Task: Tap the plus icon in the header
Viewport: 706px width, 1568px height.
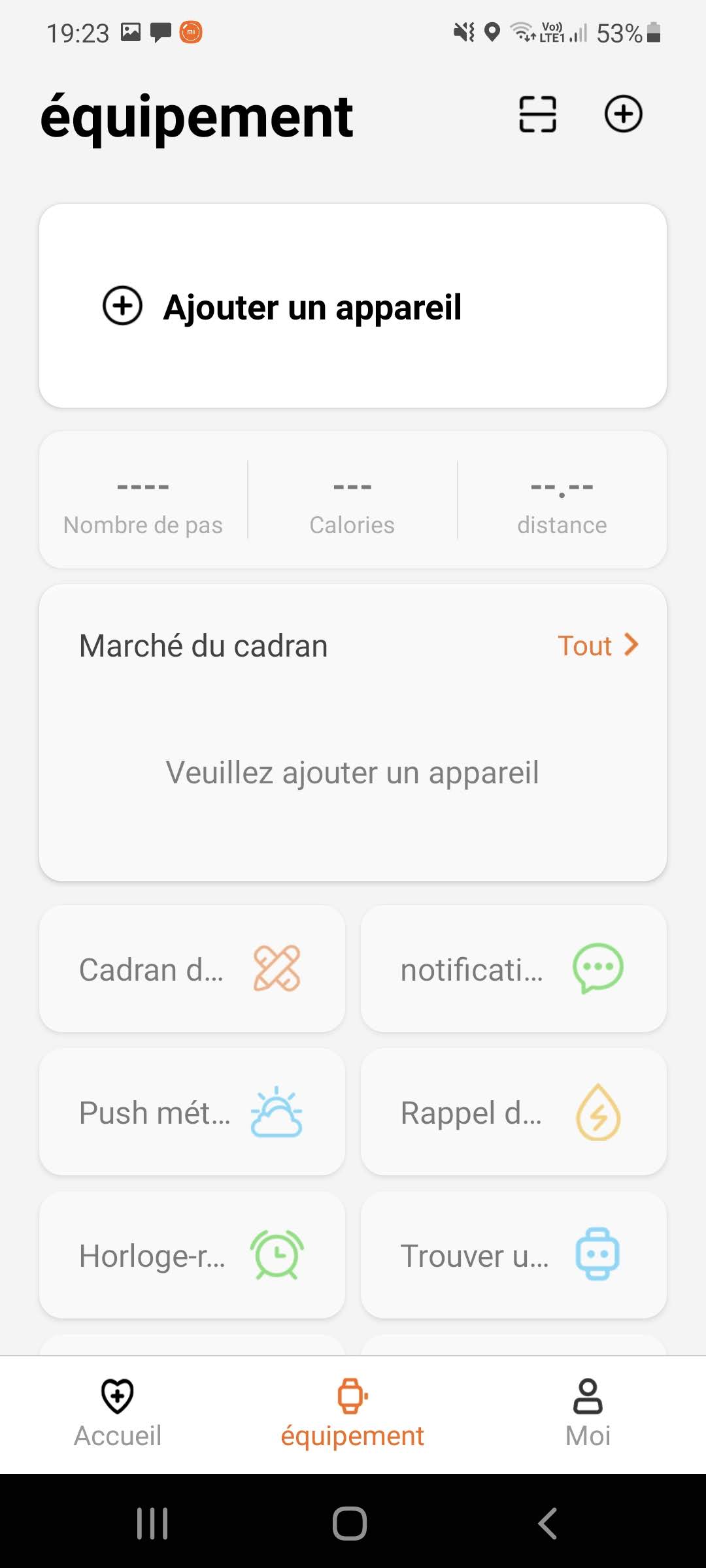Action: 623,114
